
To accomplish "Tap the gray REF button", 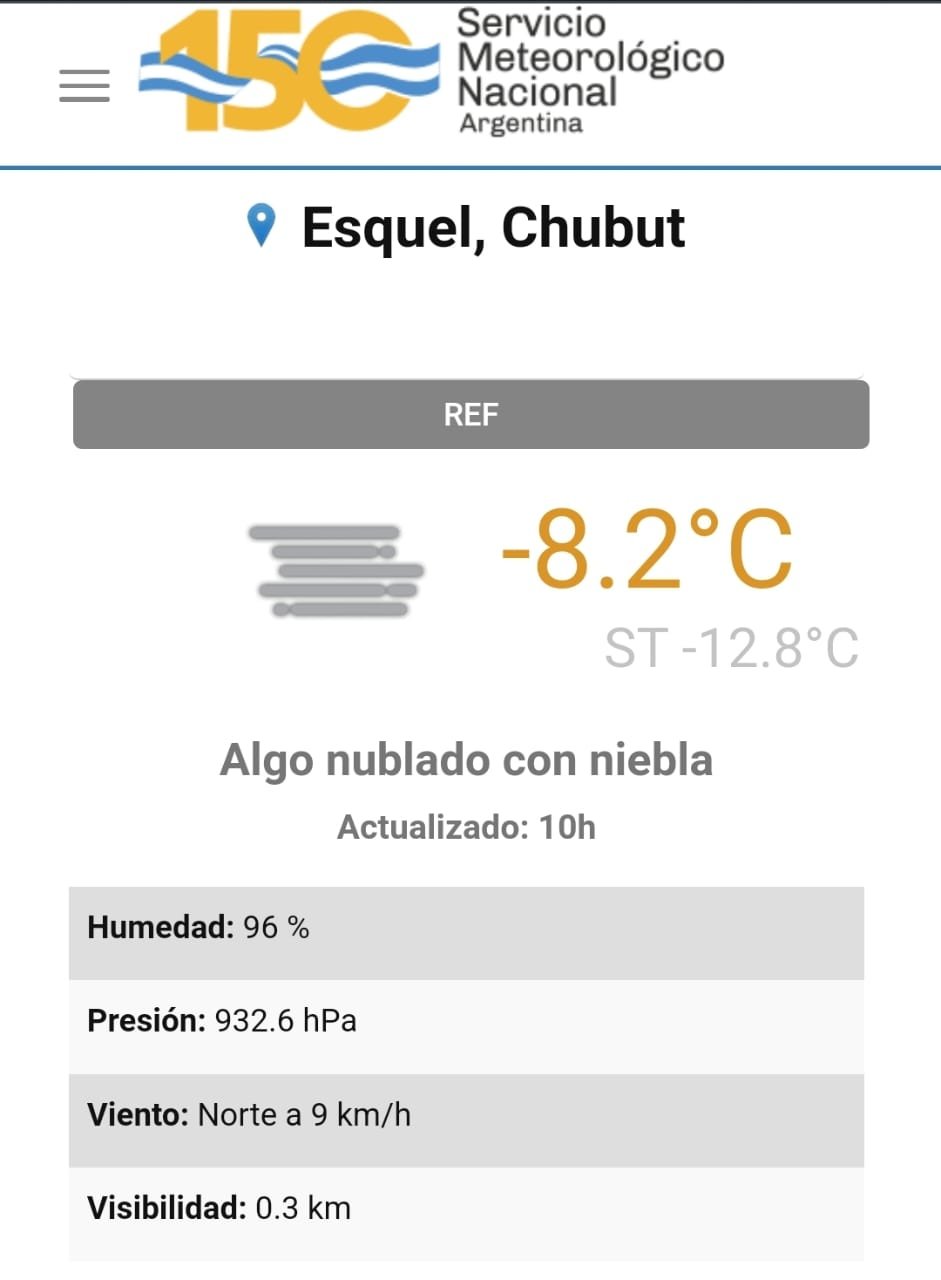I will 470,414.
